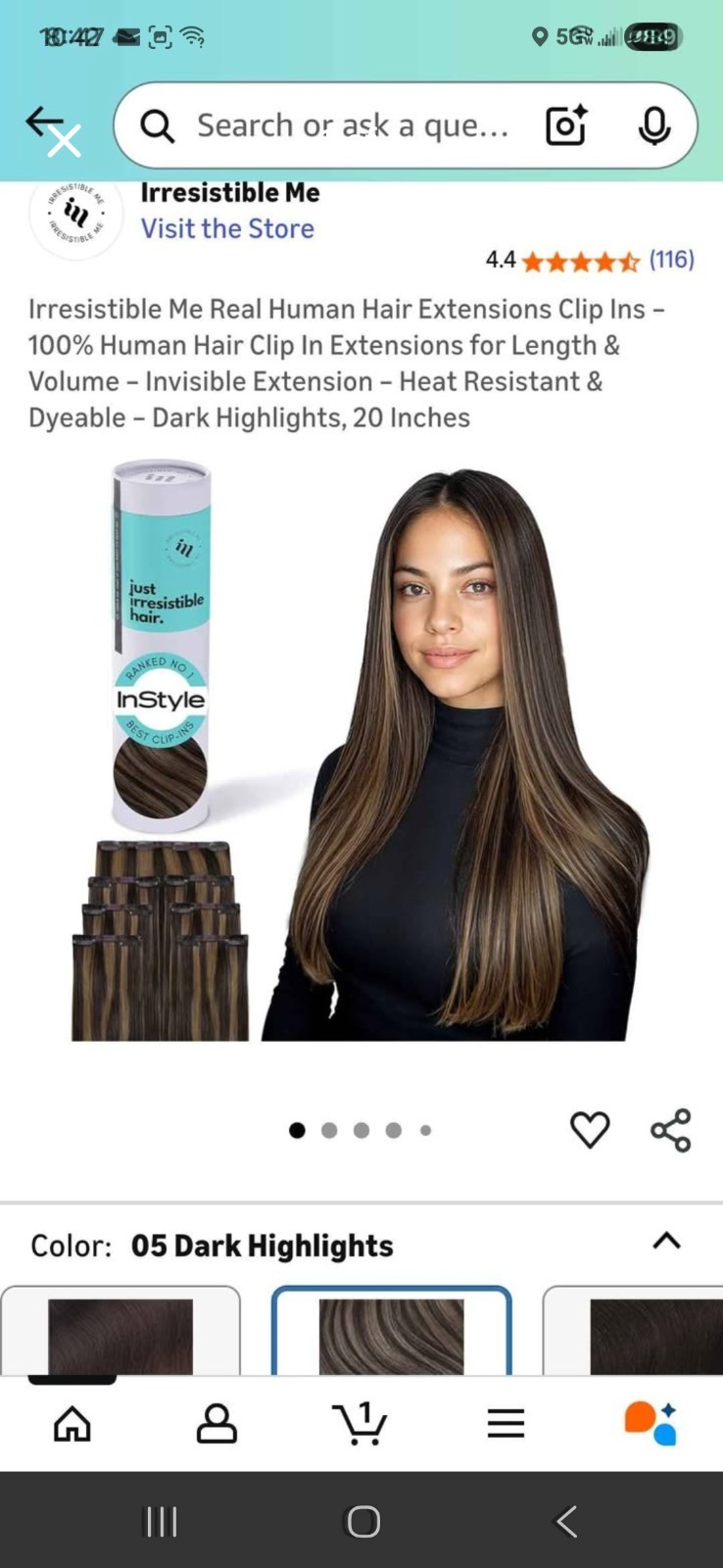Tap the Irresistible Me brand logo

click(x=75, y=217)
